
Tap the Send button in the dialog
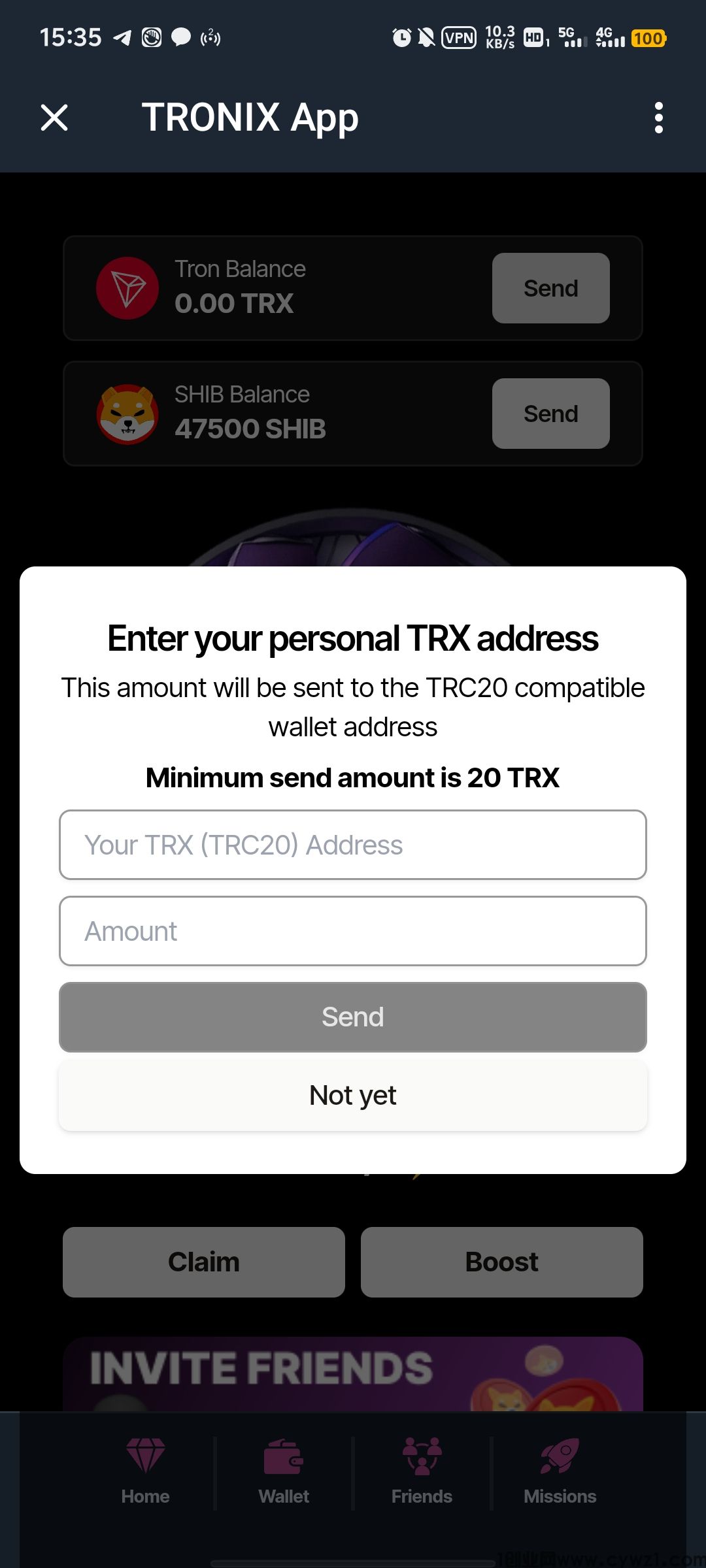tap(353, 1017)
